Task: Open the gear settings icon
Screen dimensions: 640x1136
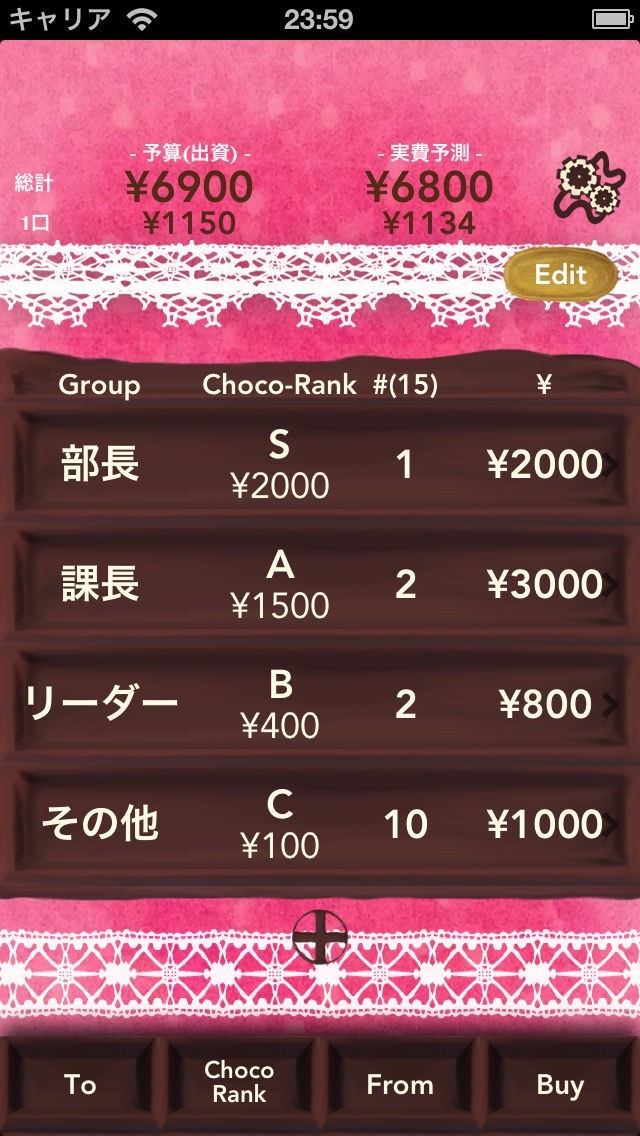Action: point(583,188)
